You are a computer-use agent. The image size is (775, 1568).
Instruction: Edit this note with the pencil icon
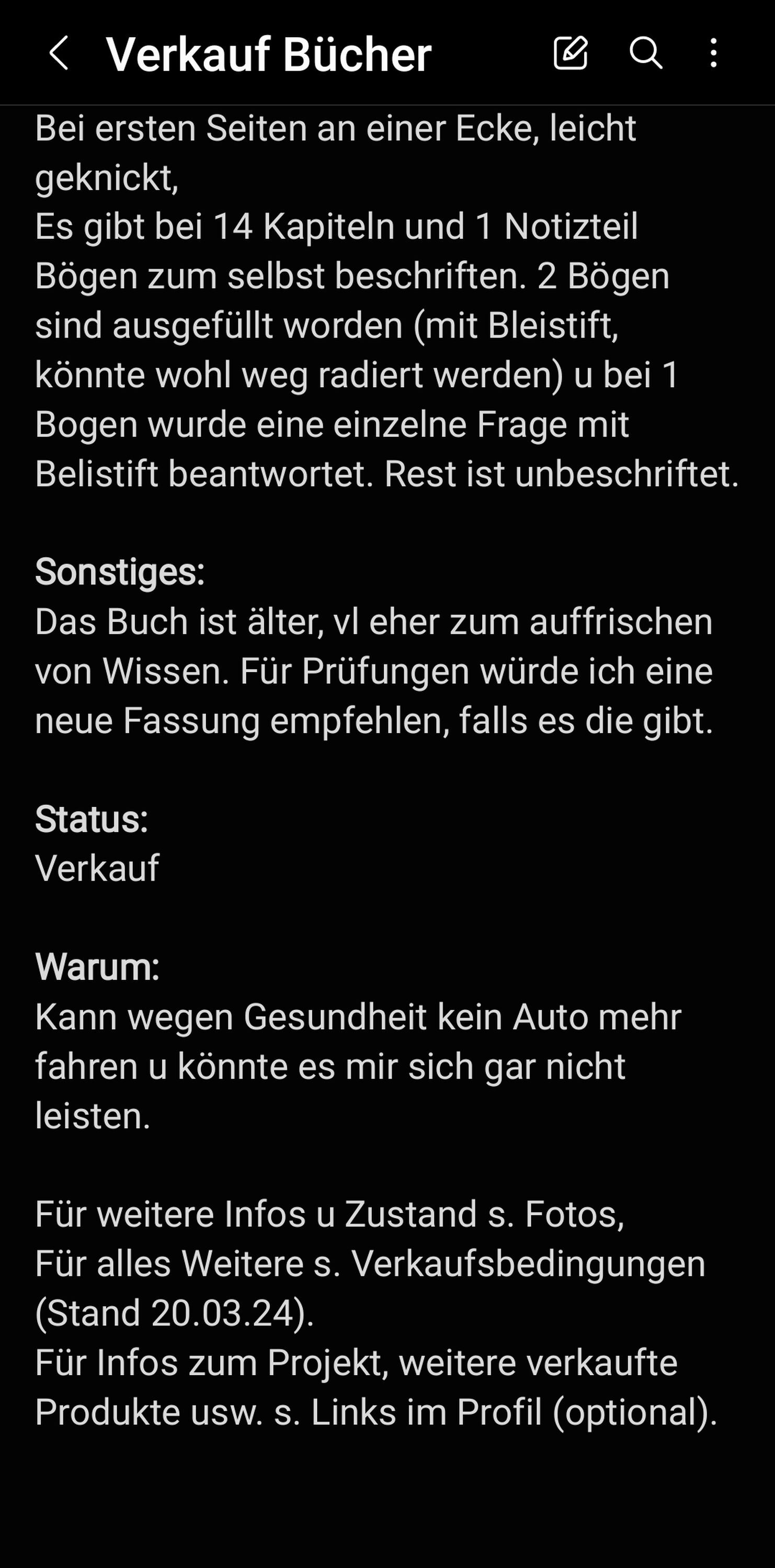point(571,52)
